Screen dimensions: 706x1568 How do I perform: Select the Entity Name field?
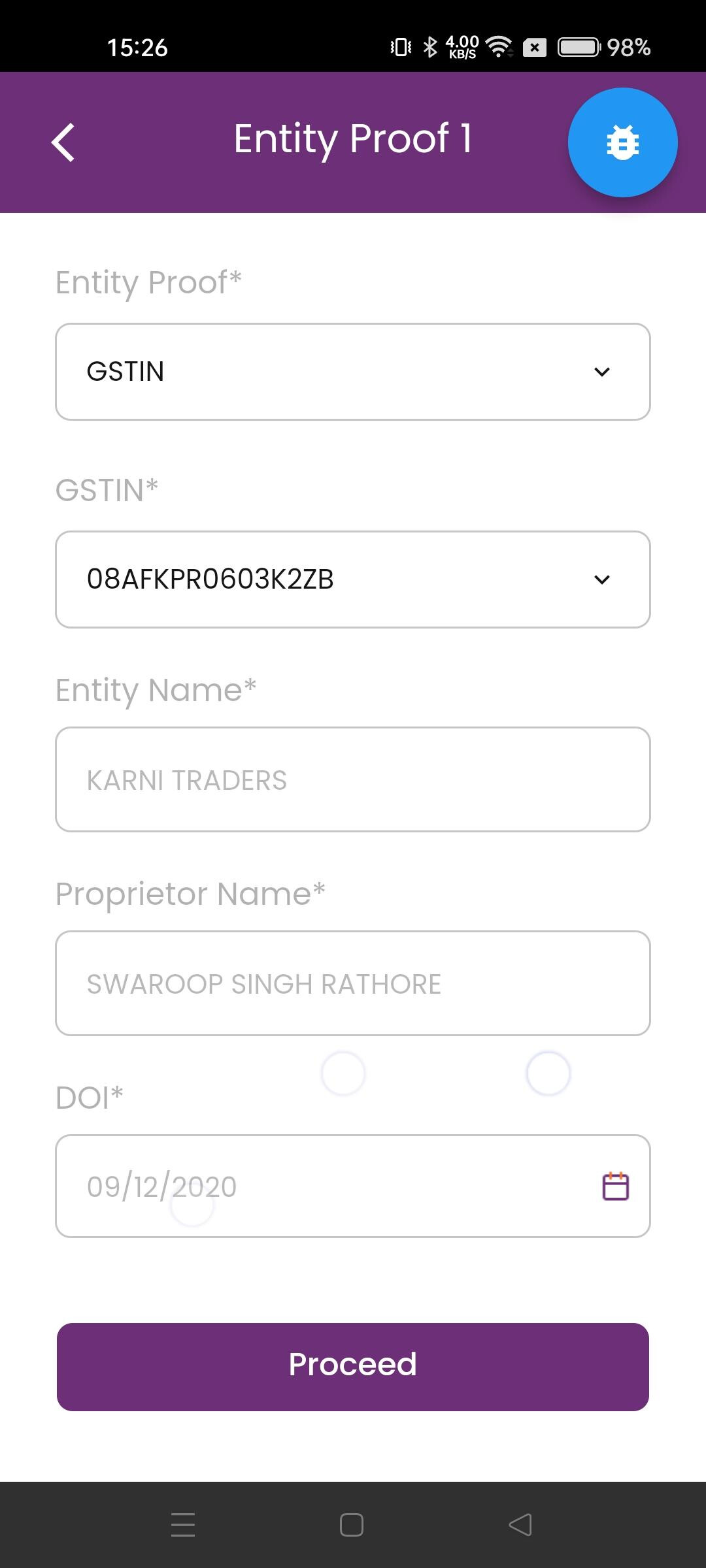[353, 779]
